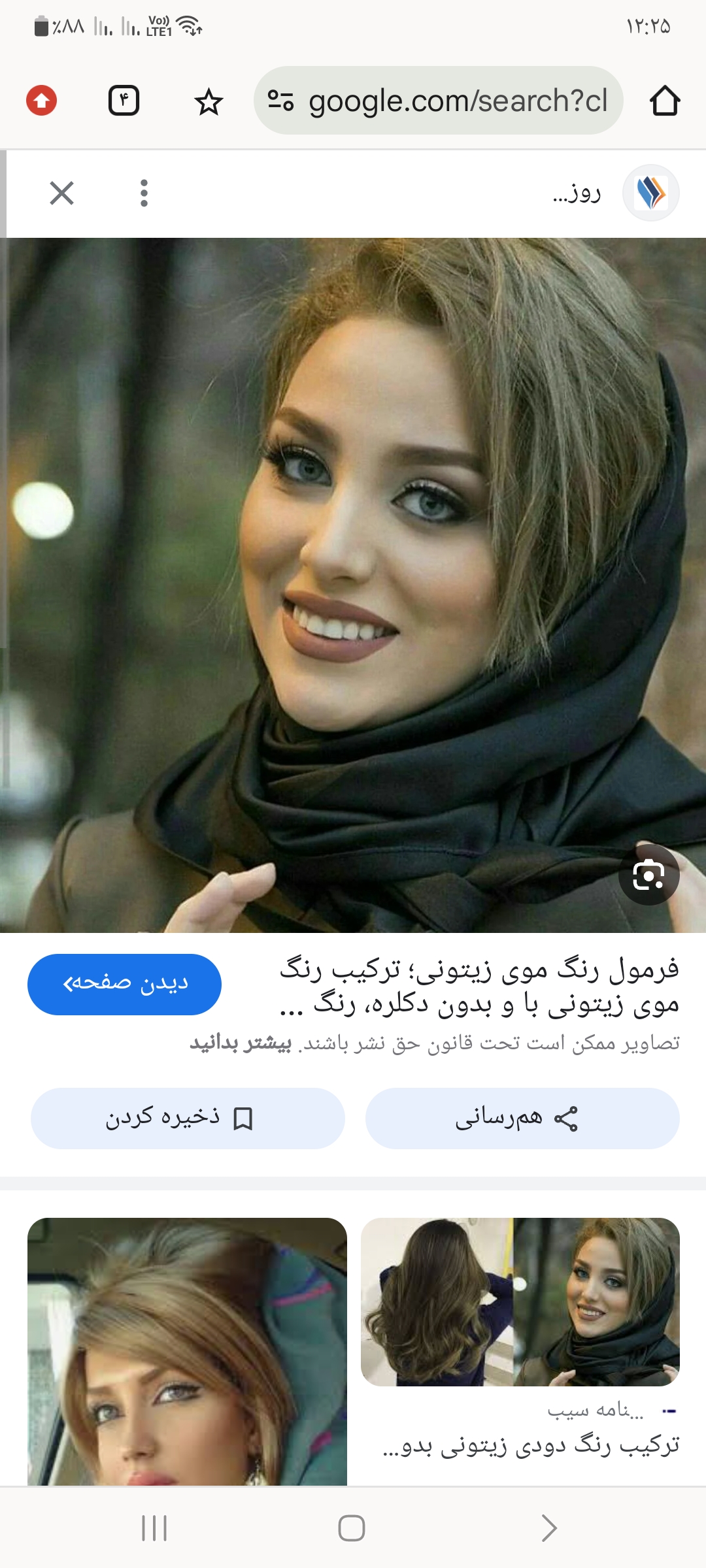Save the image with ذخیره کردن
This screenshot has width=706, height=1568.
pyautogui.click(x=188, y=1118)
